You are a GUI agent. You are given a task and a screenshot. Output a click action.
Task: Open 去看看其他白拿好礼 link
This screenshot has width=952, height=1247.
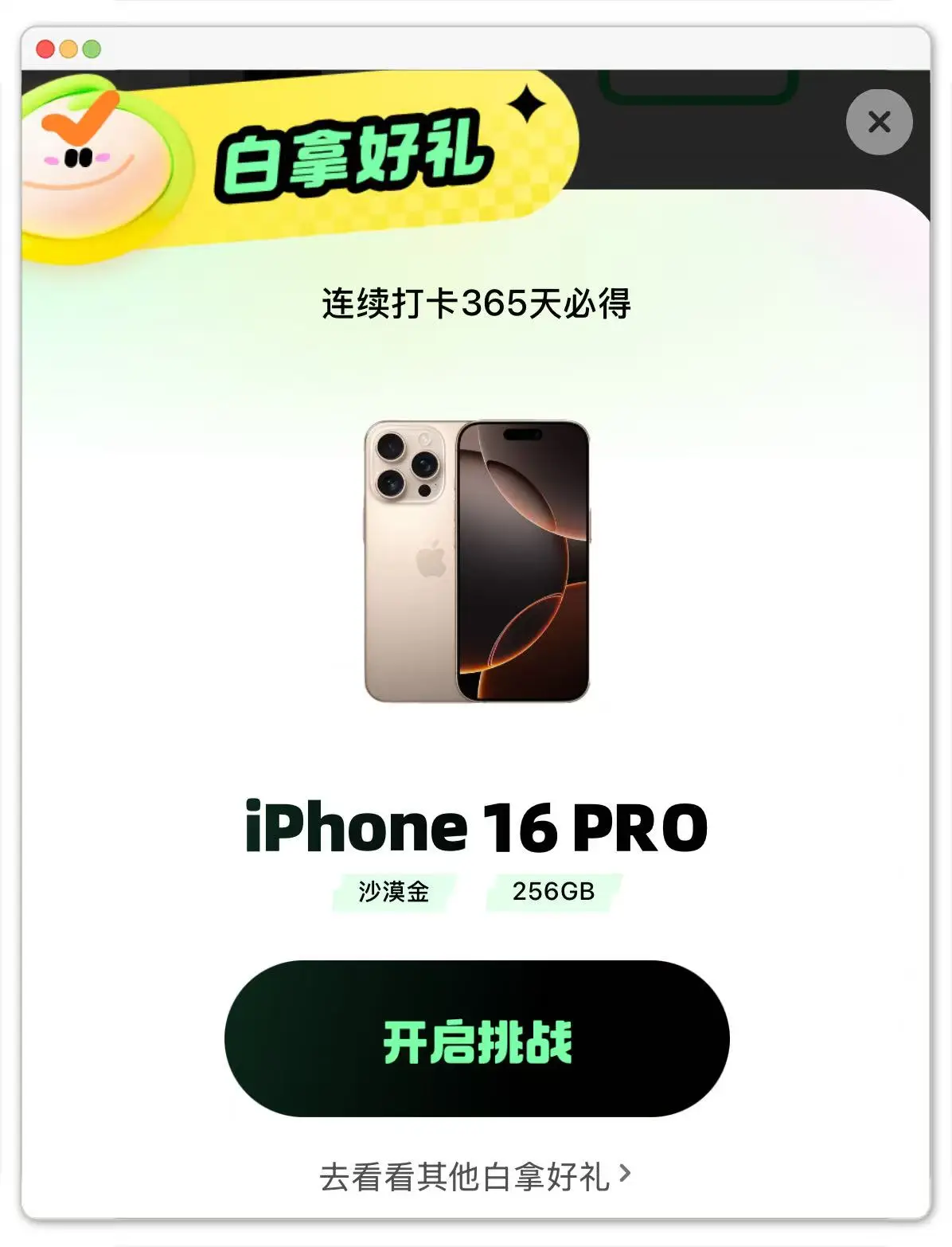(x=475, y=1176)
